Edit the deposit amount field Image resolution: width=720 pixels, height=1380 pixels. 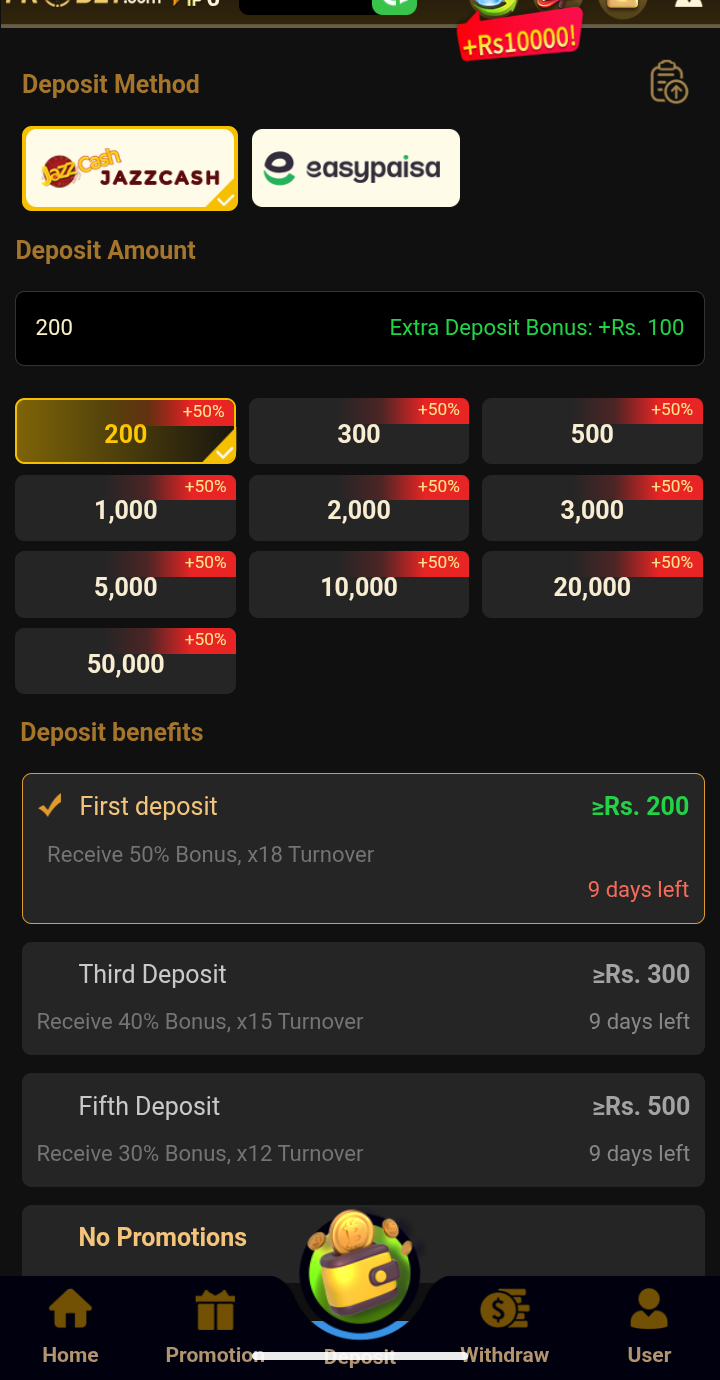[200, 328]
